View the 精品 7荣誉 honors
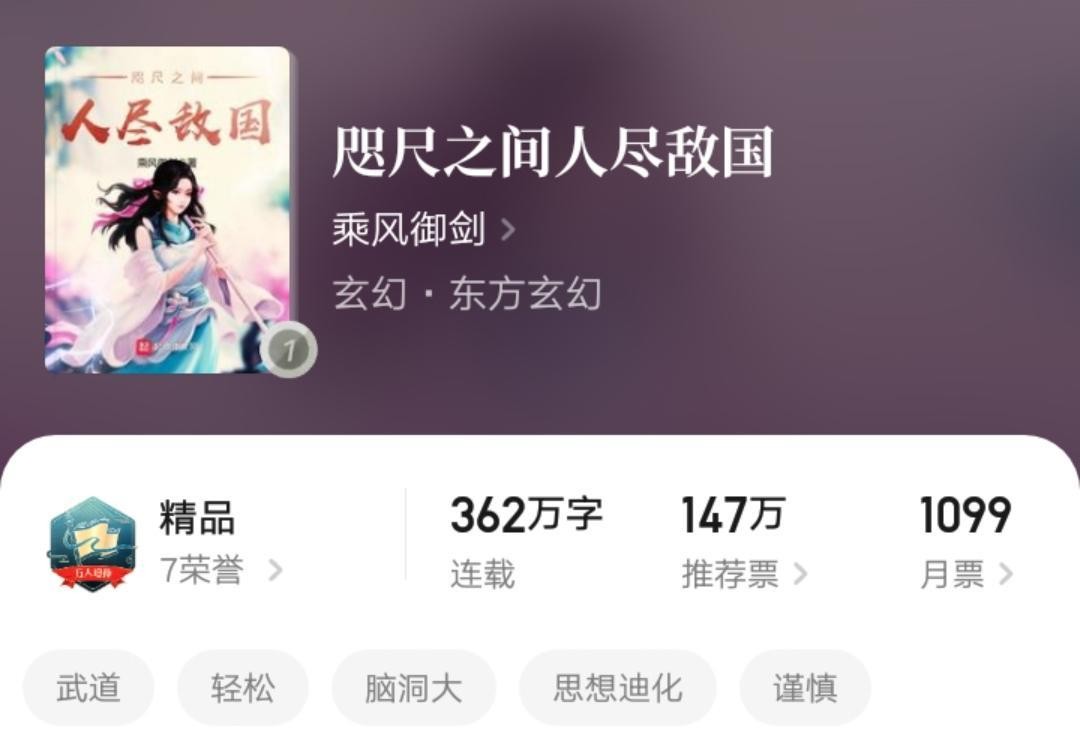 coord(220,570)
